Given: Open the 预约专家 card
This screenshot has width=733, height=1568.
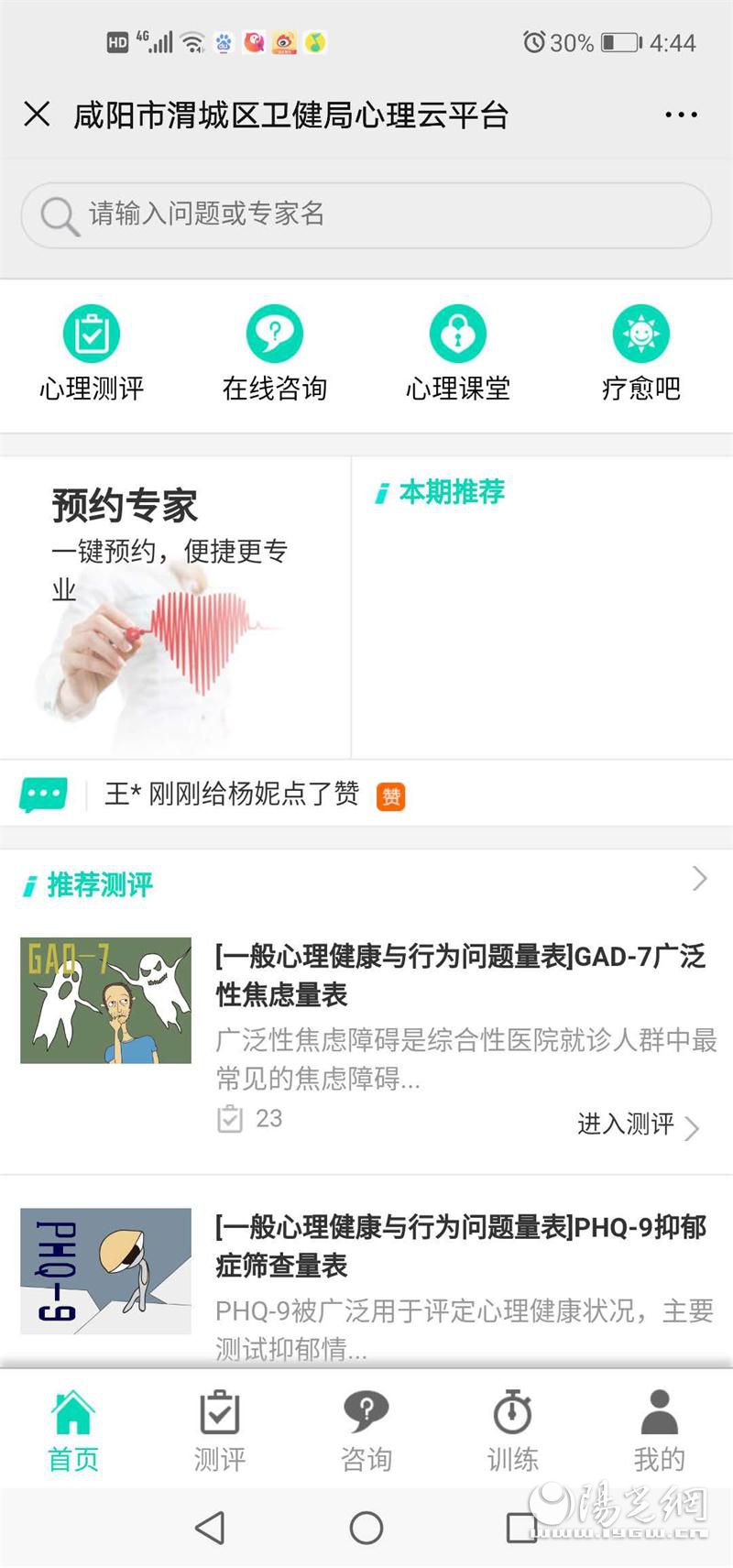Looking at the screenshot, I should coord(174,607).
